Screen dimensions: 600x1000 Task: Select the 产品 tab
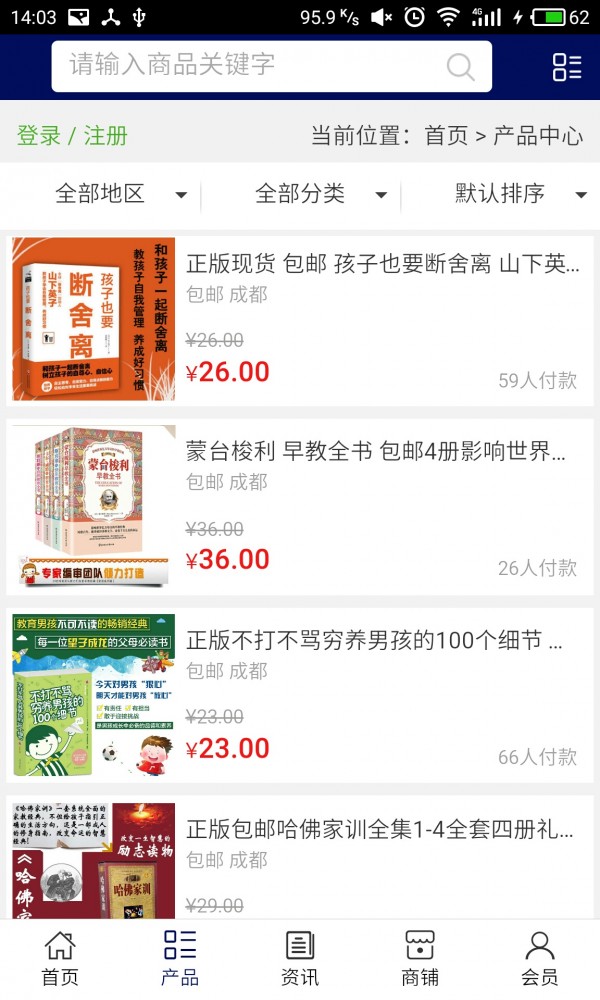point(180,958)
